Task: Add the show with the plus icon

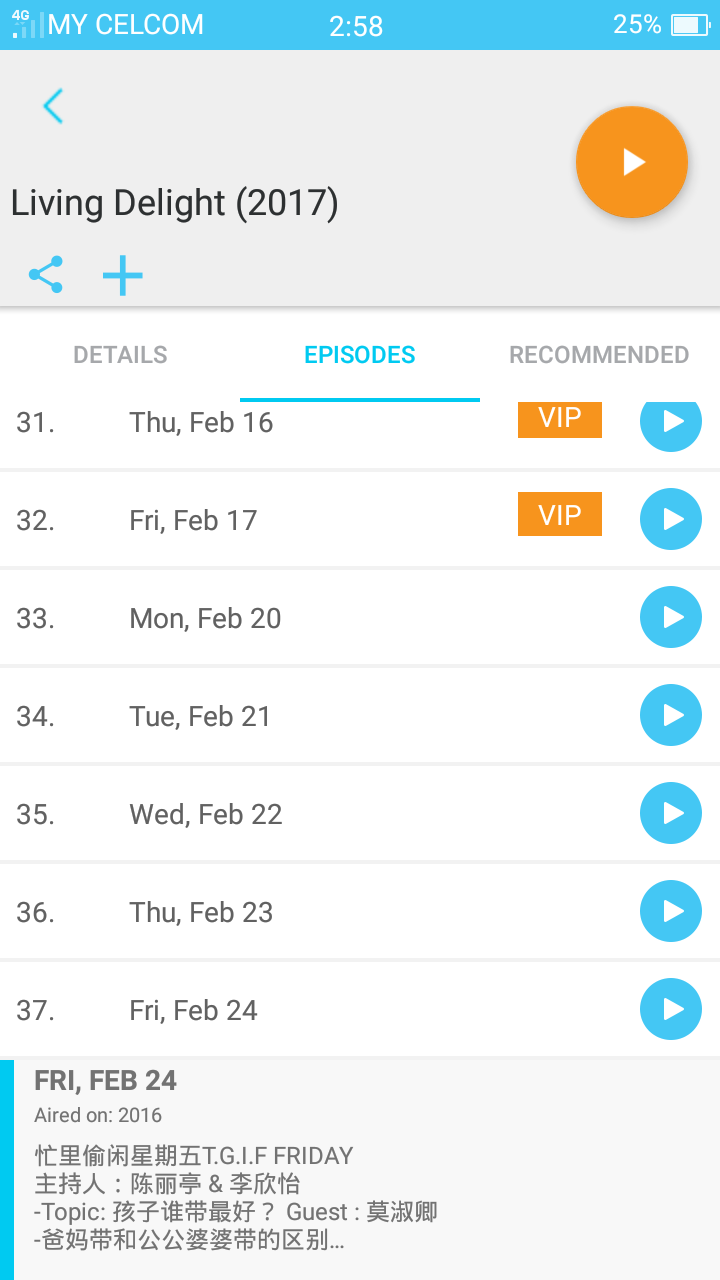Action: 123,275
